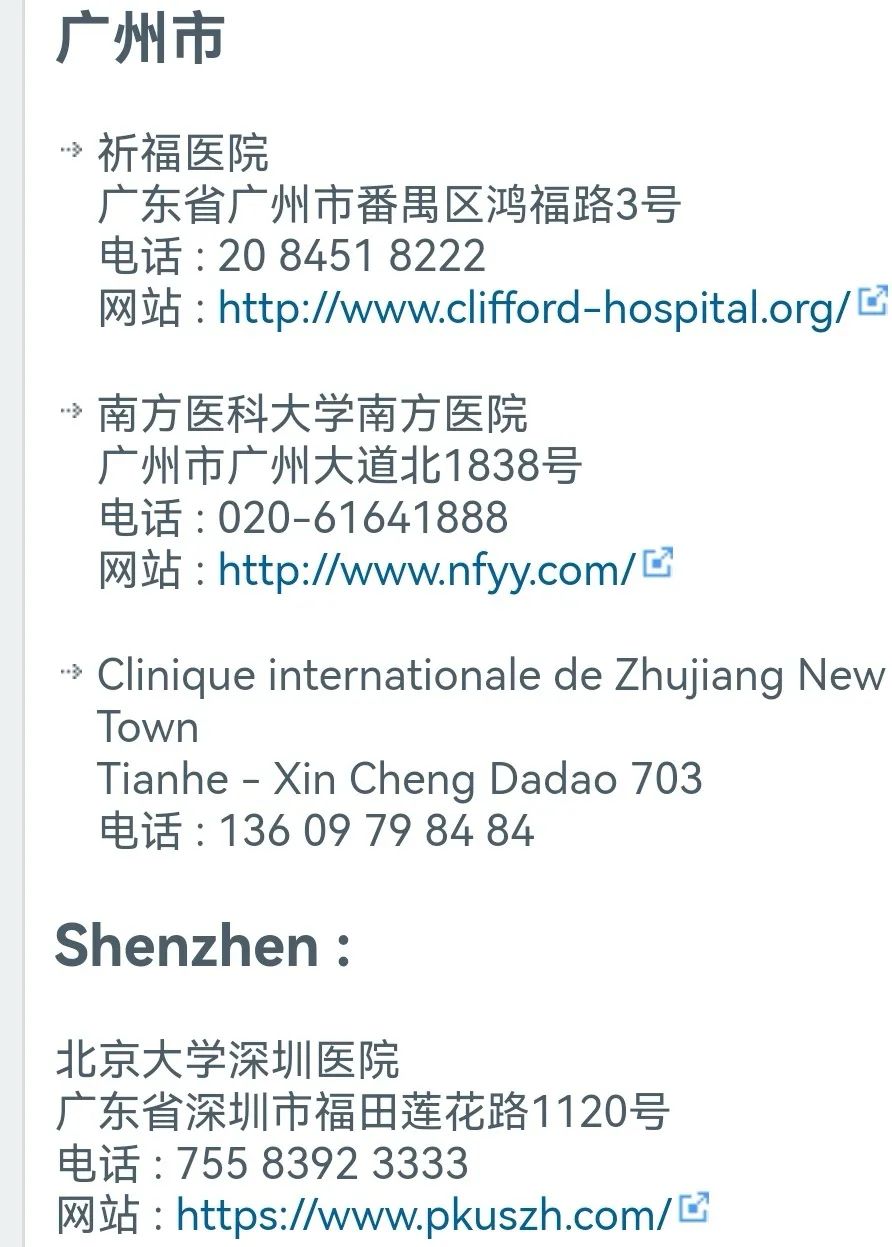Open the nfyy.com hospital website link
The image size is (892, 1247).
click(x=427, y=571)
